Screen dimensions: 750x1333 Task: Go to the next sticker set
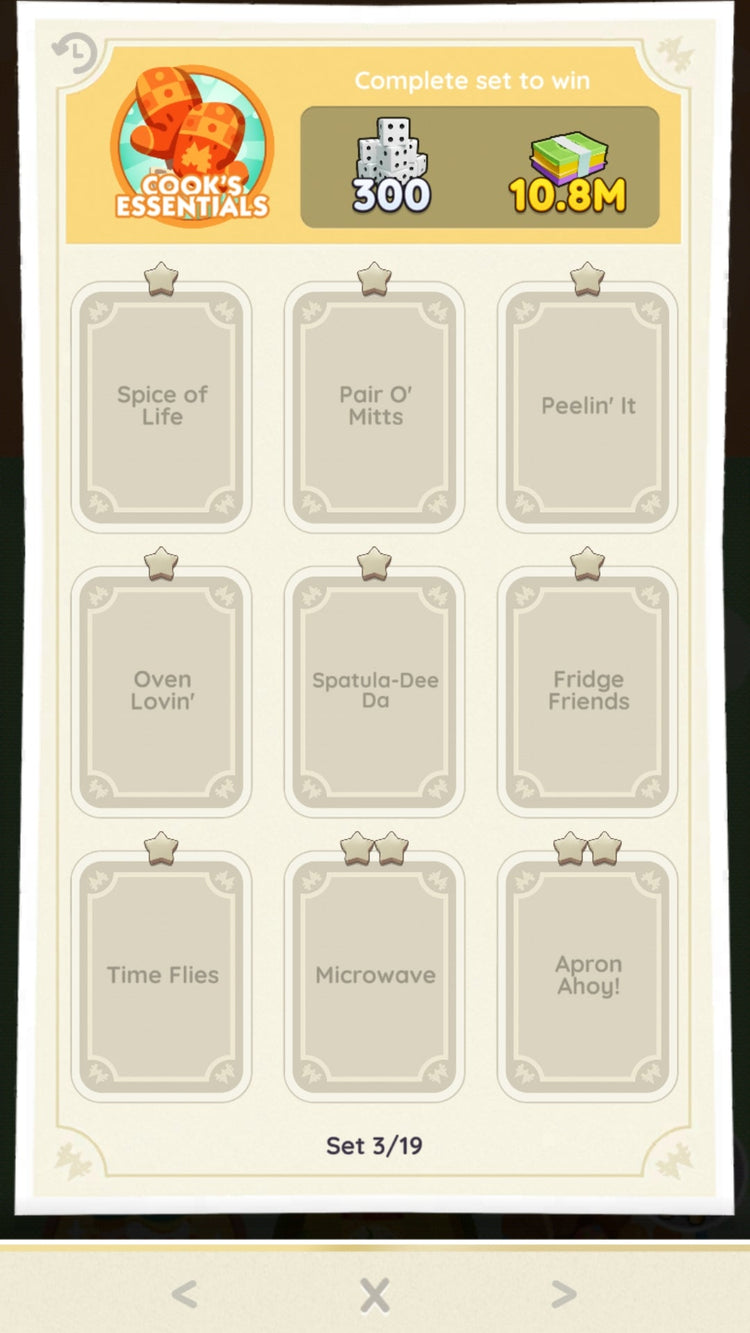564,1295
